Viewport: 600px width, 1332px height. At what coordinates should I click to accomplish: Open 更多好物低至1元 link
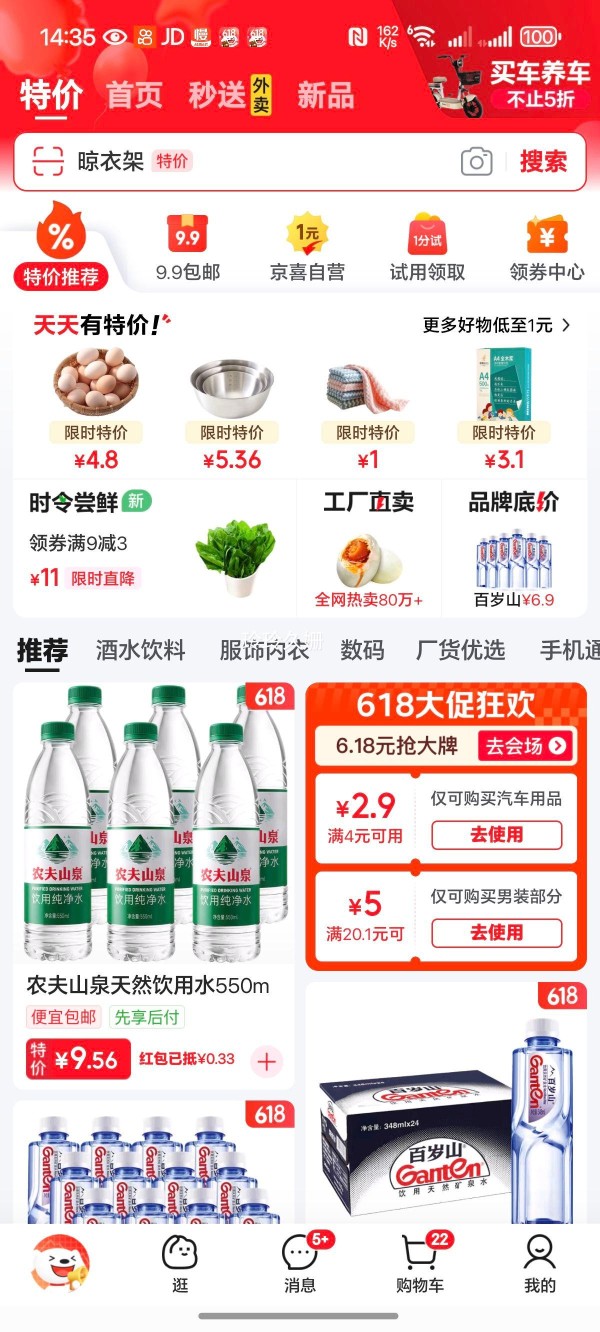pos(496,325)
